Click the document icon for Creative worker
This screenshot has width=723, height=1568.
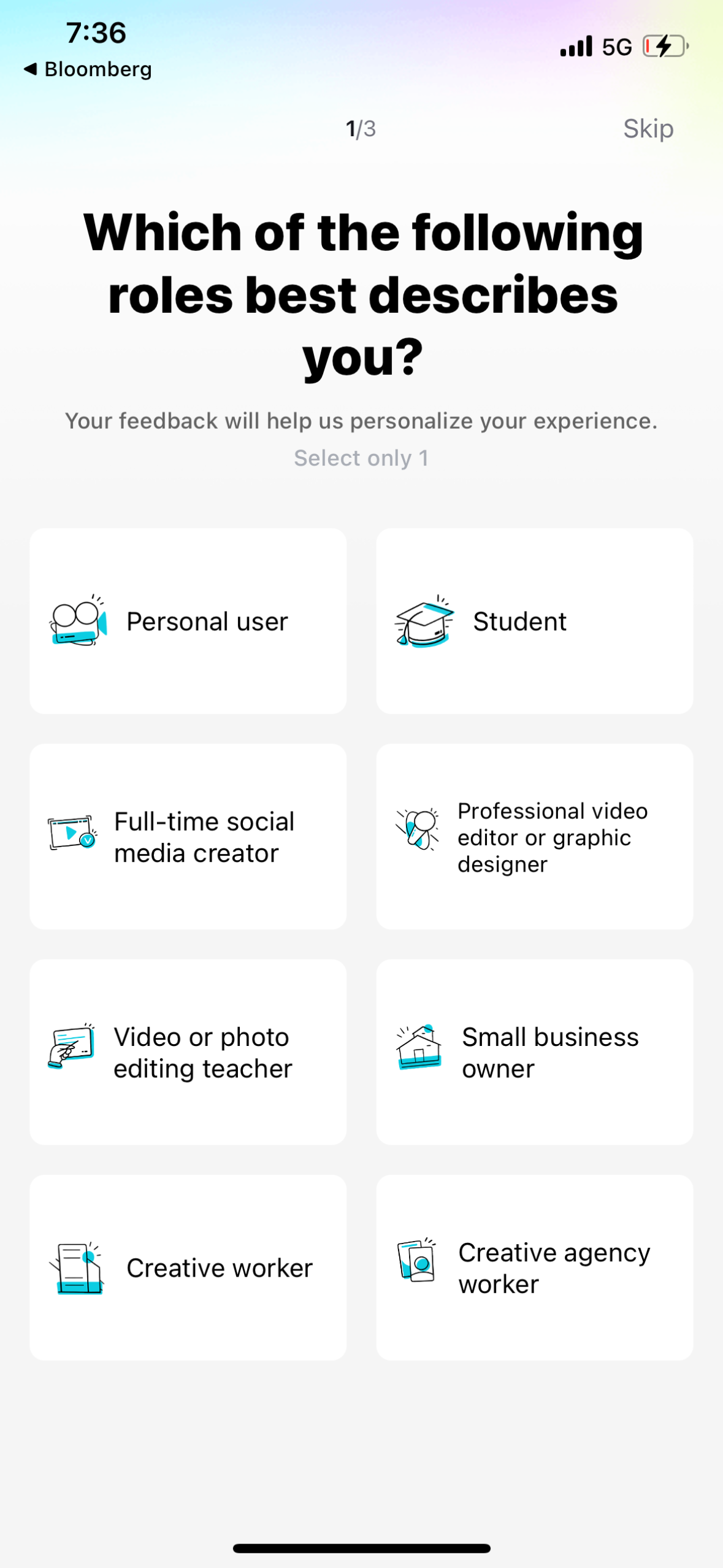[74, 1267]
